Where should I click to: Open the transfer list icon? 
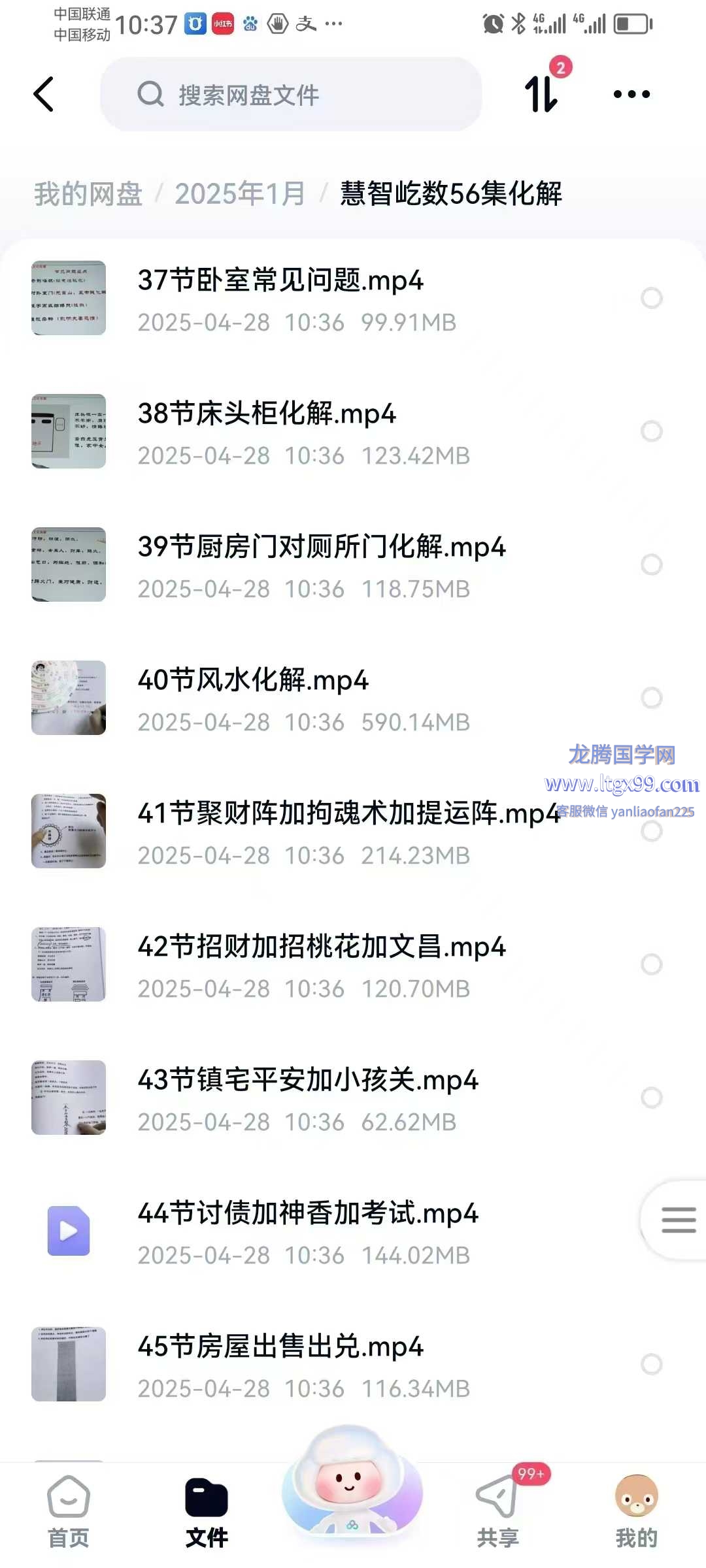(543, 93)
